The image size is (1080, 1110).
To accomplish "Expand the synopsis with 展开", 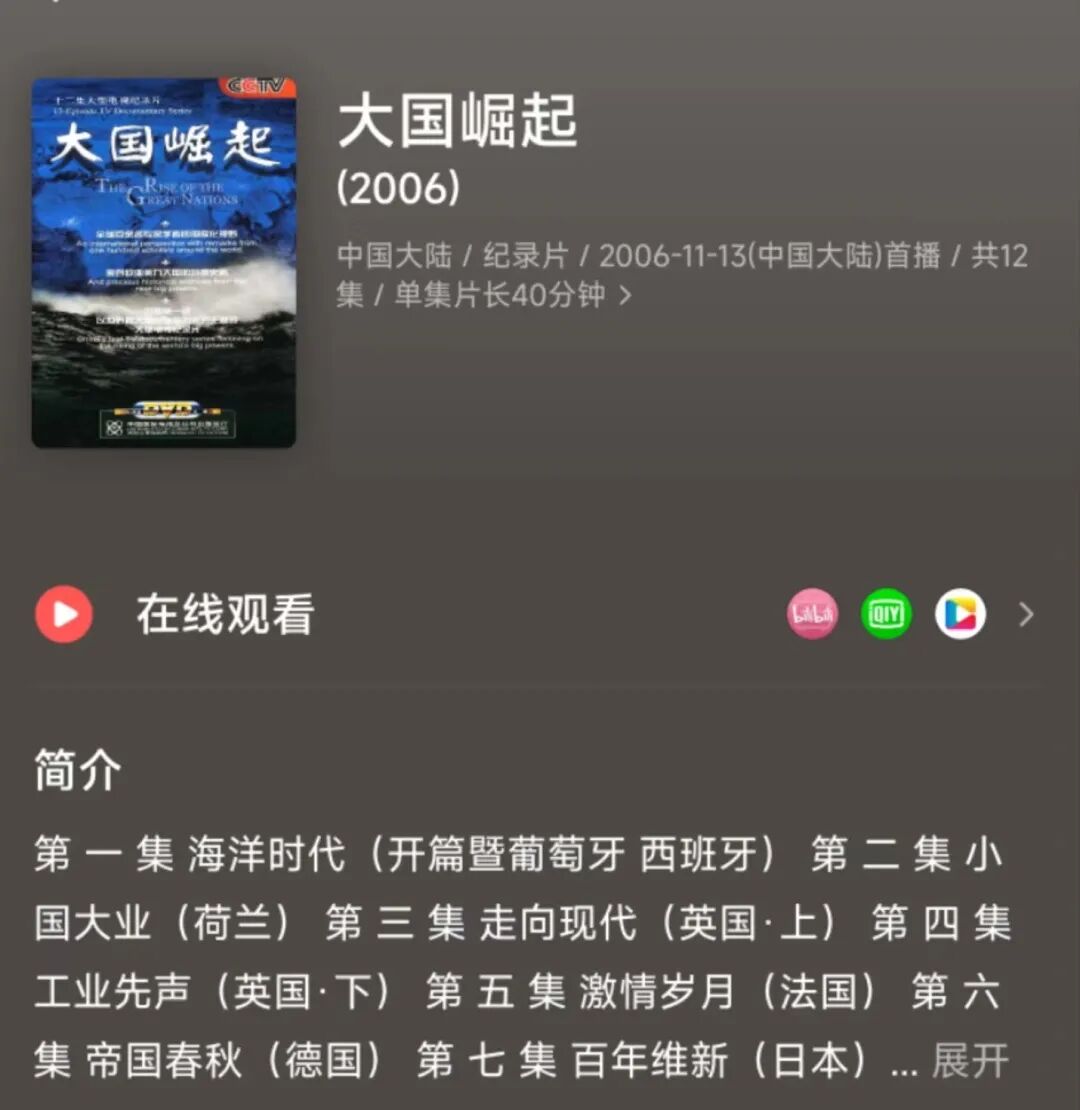I will (970, 1060).
